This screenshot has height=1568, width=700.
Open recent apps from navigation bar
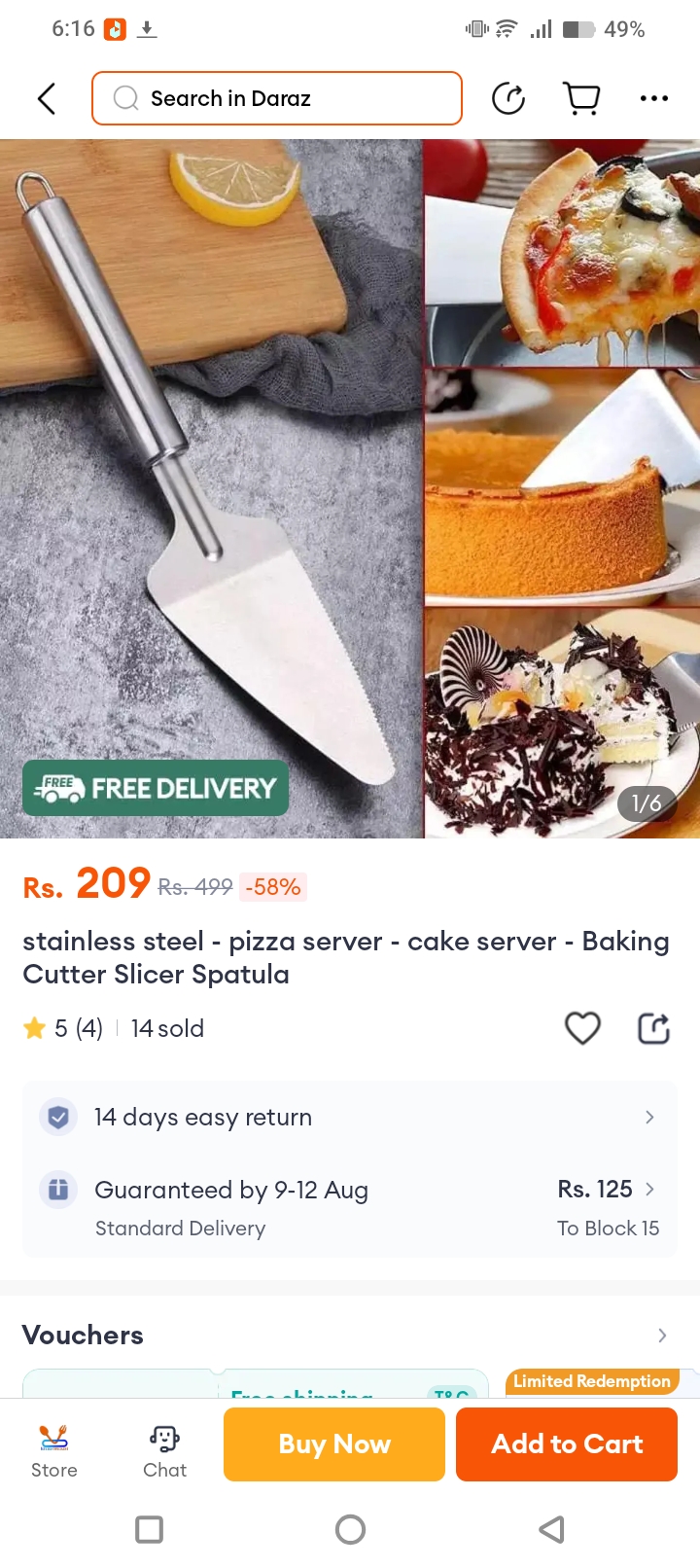pyautogui.click(x=149, y=1529)
